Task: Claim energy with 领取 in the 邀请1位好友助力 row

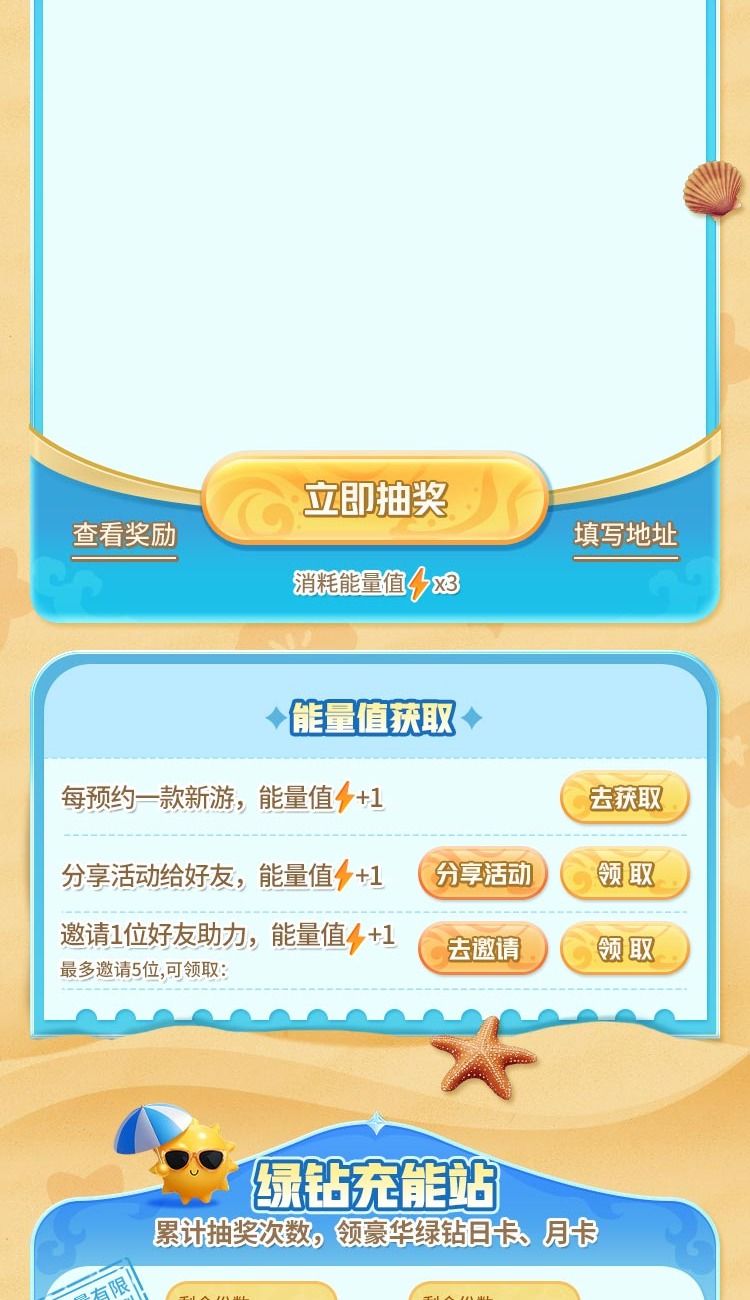Action: click(625, 948)
